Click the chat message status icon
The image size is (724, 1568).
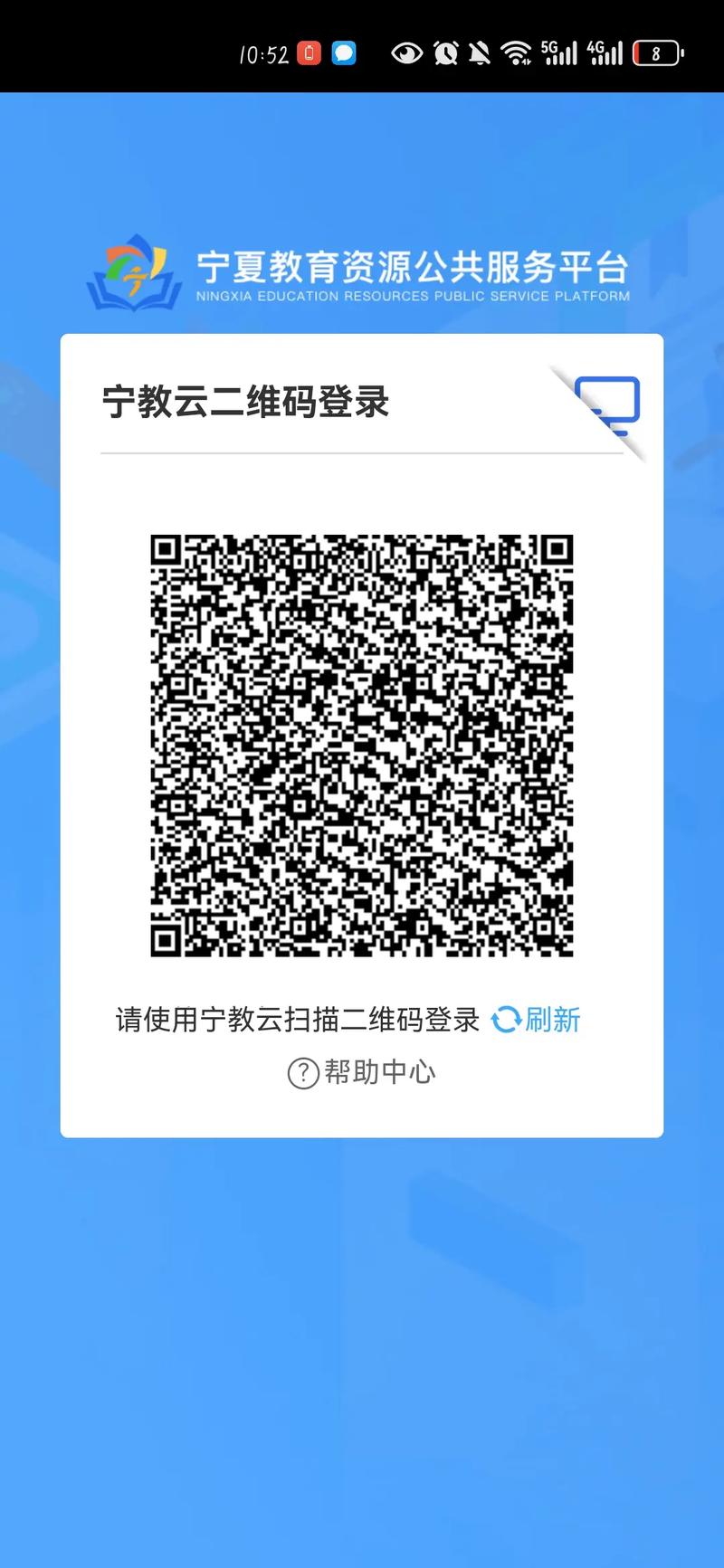[x=345, y=54]
